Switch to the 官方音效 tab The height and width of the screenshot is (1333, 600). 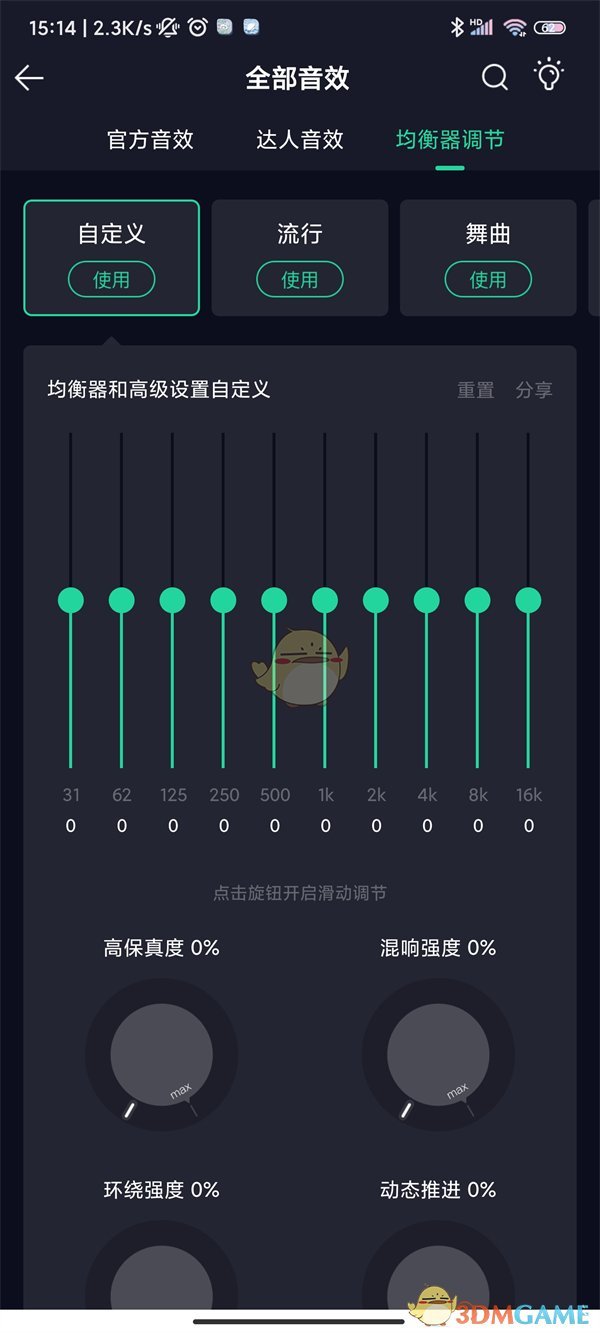[x=150, y=140]
